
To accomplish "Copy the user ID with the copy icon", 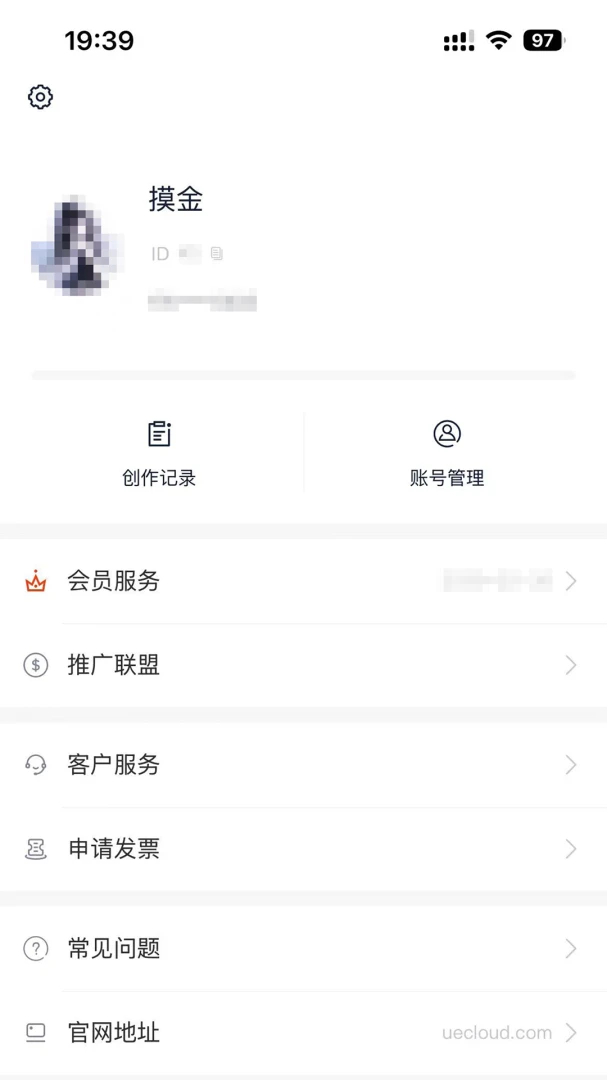I will [x=216, y=254].
